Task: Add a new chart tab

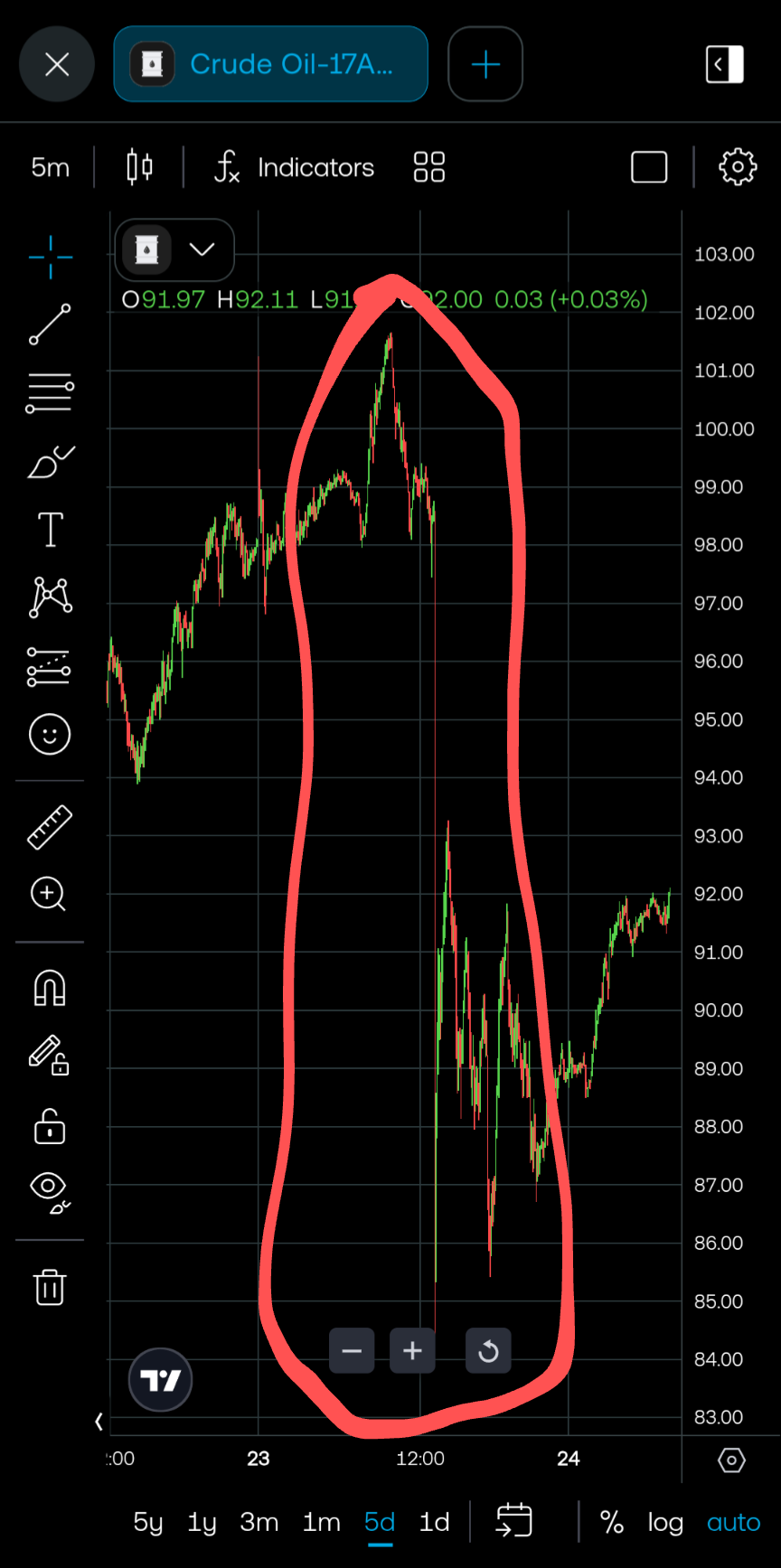Action: [485, 64]
